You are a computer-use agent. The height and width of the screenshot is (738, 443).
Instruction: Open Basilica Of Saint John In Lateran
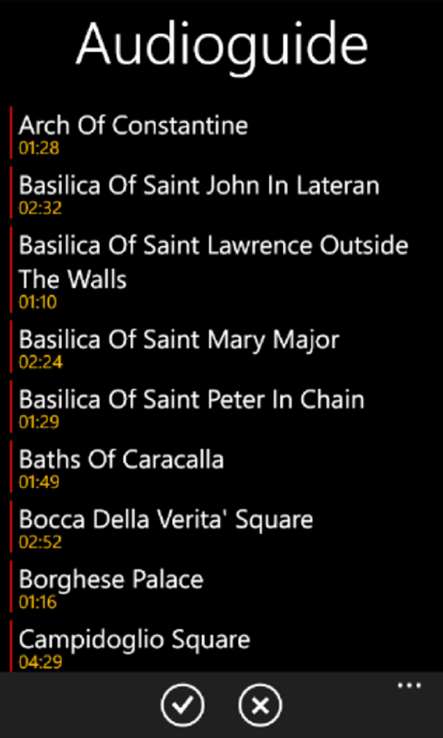pos(221,193)
